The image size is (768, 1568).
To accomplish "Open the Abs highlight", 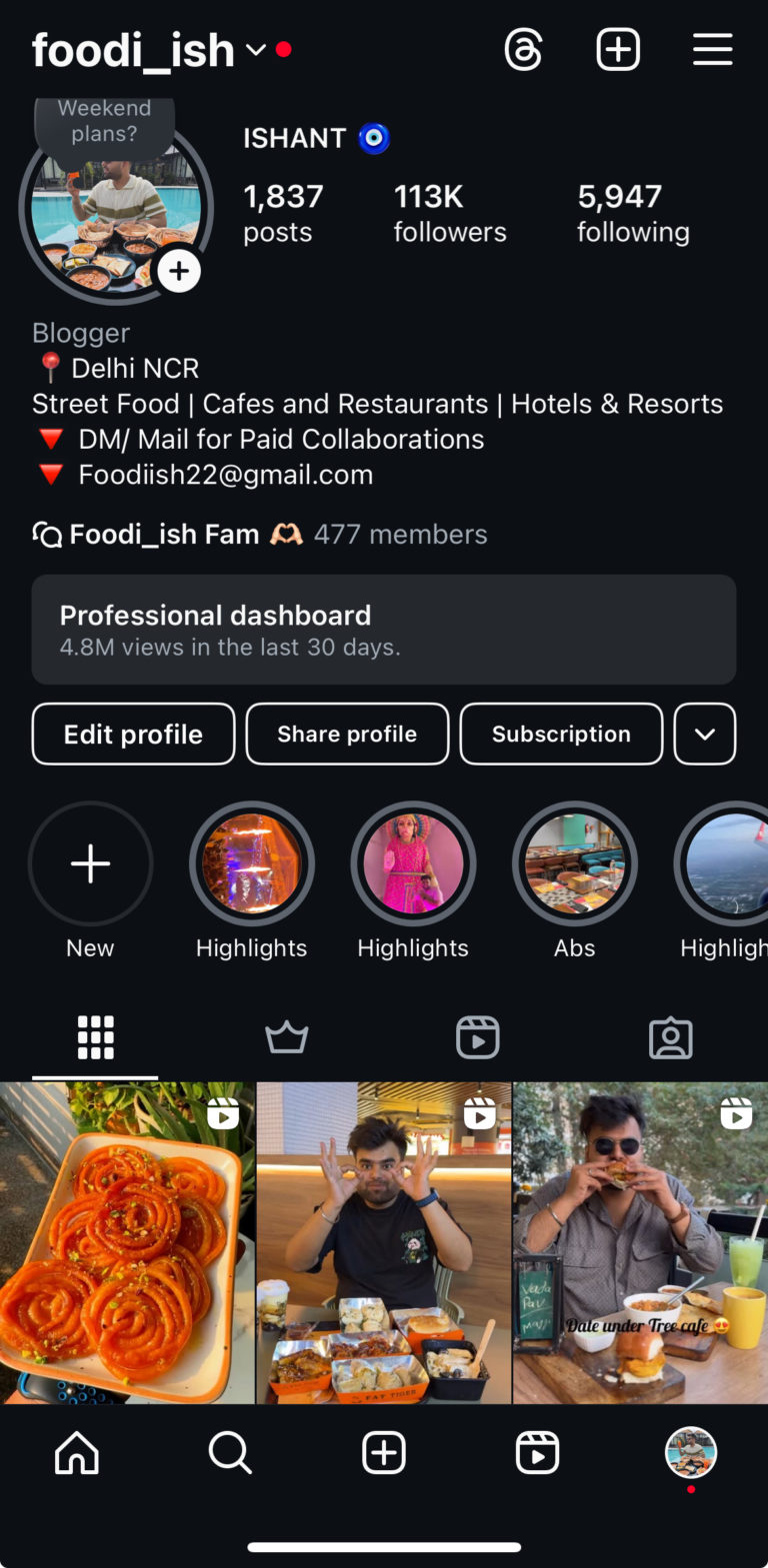I will [x=575, y=864].
